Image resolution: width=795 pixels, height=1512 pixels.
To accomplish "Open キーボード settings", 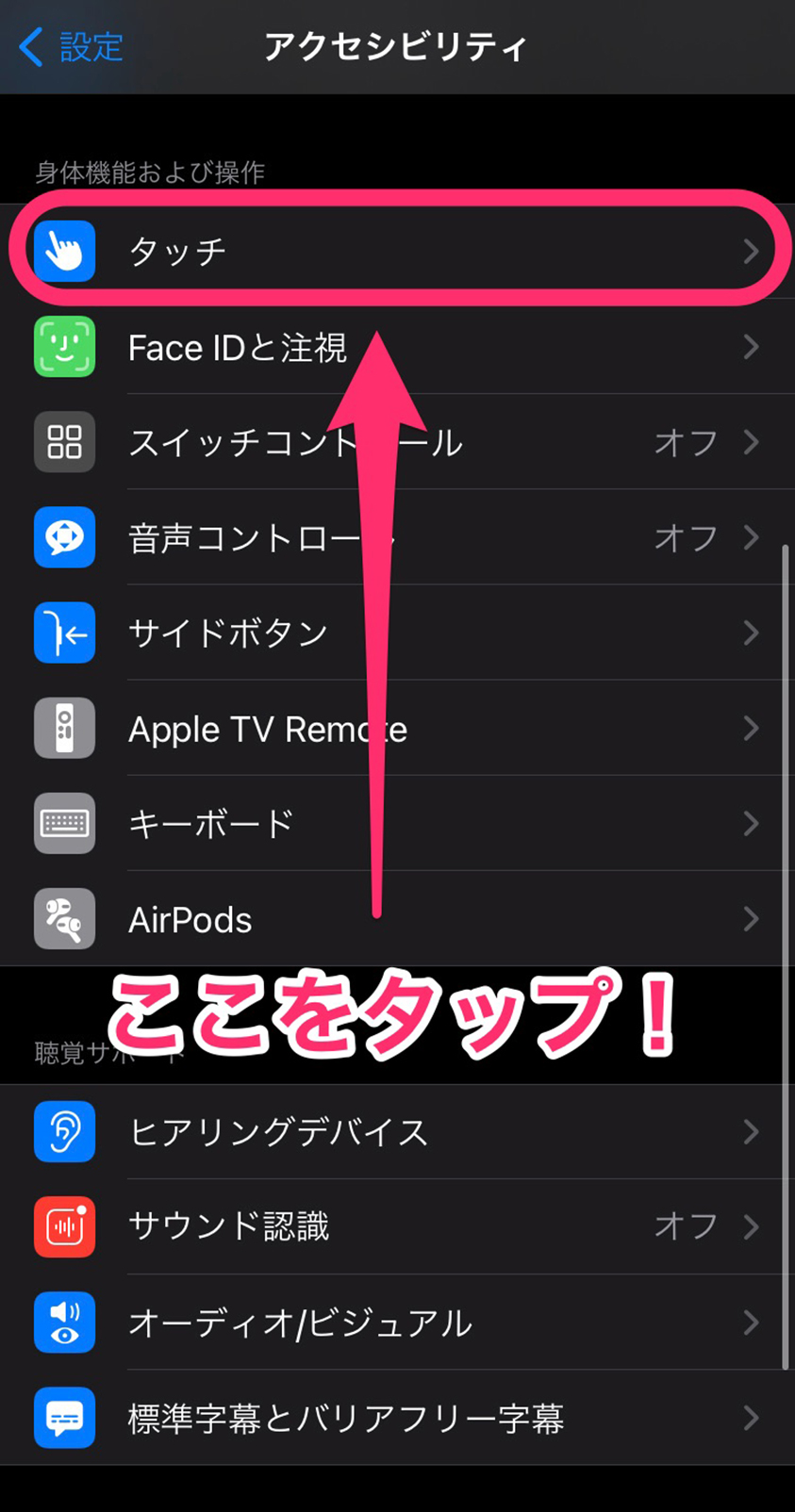I will pos(397,823).
